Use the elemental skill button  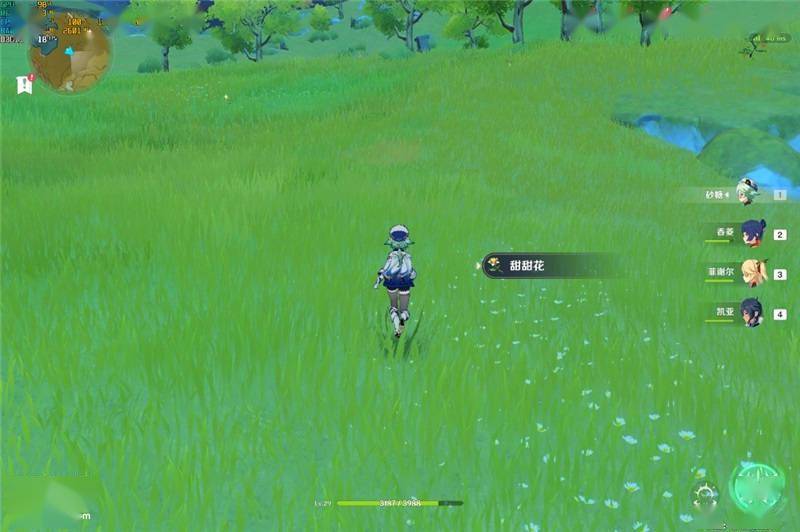pos(705,493)
